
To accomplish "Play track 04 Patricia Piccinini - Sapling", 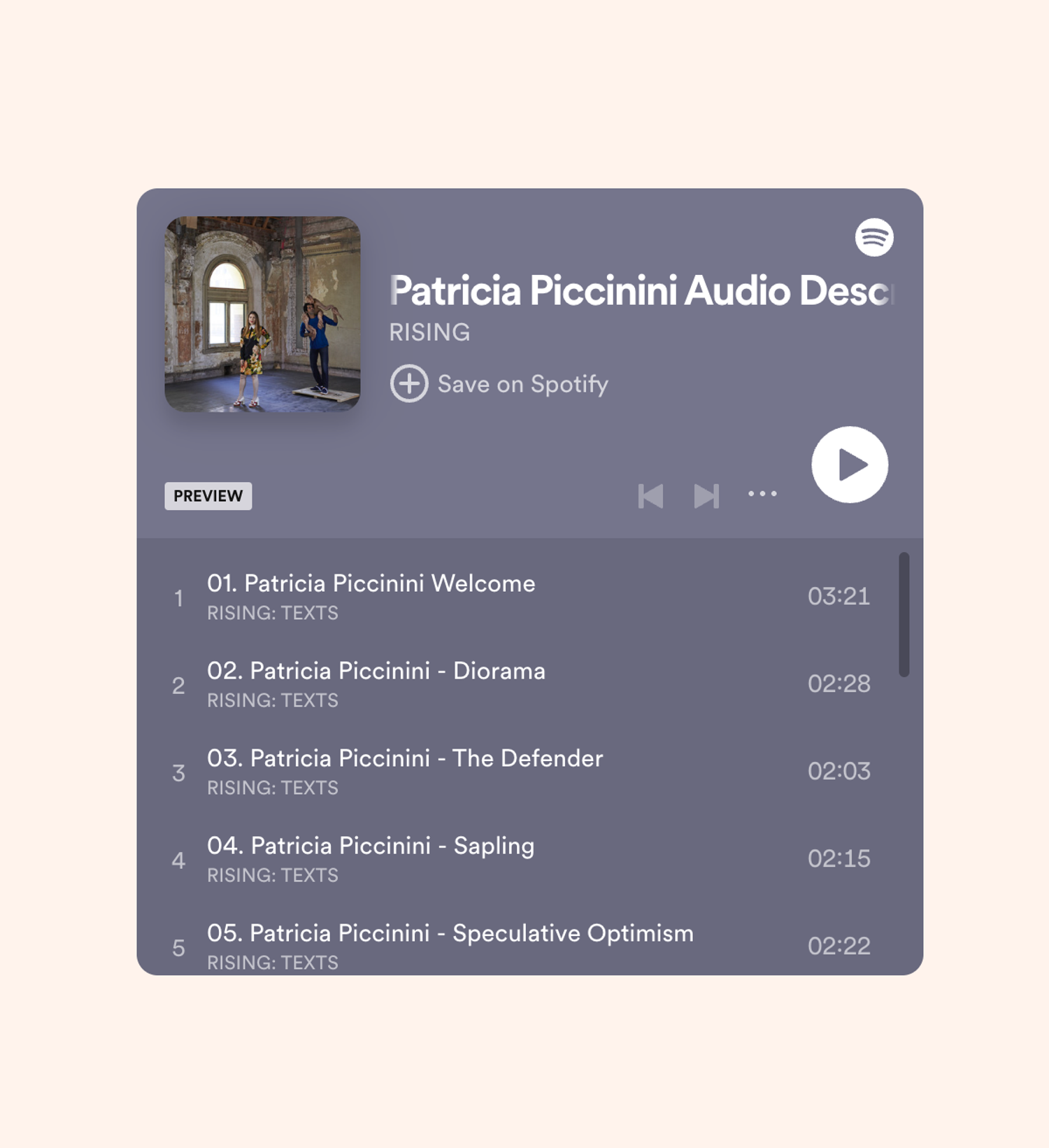I will pos(371,846).
